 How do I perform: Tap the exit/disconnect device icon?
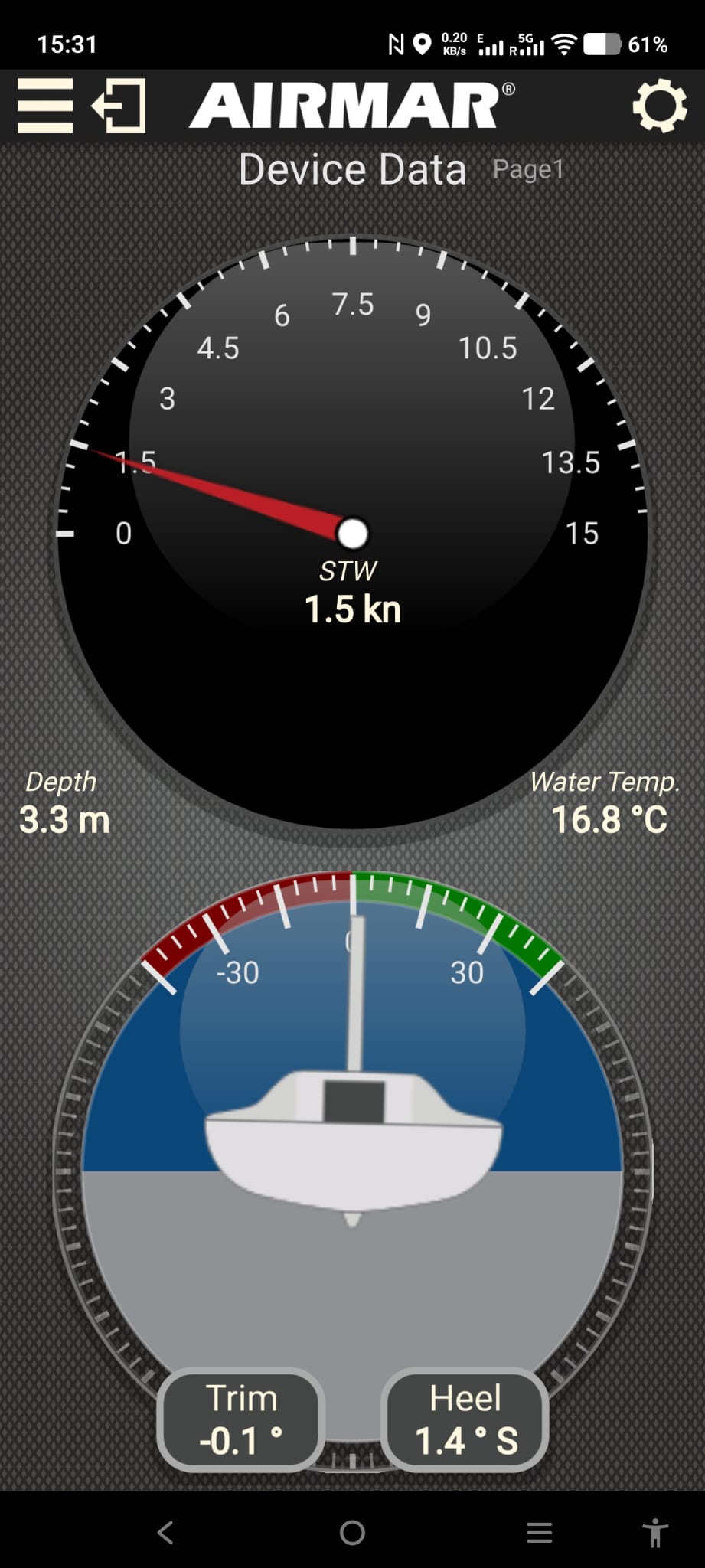click(119, 106)
